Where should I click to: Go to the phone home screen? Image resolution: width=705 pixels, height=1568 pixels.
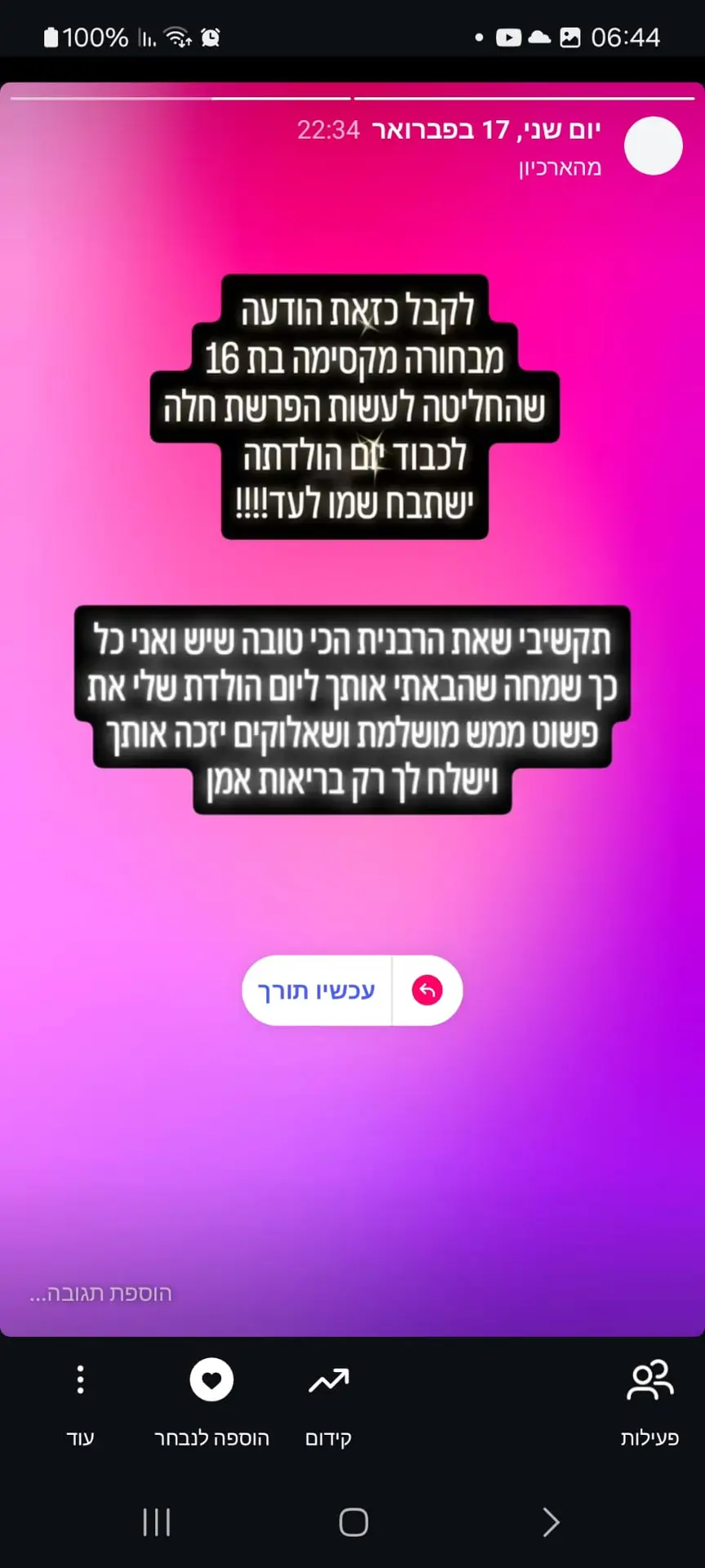point(353,1522)
